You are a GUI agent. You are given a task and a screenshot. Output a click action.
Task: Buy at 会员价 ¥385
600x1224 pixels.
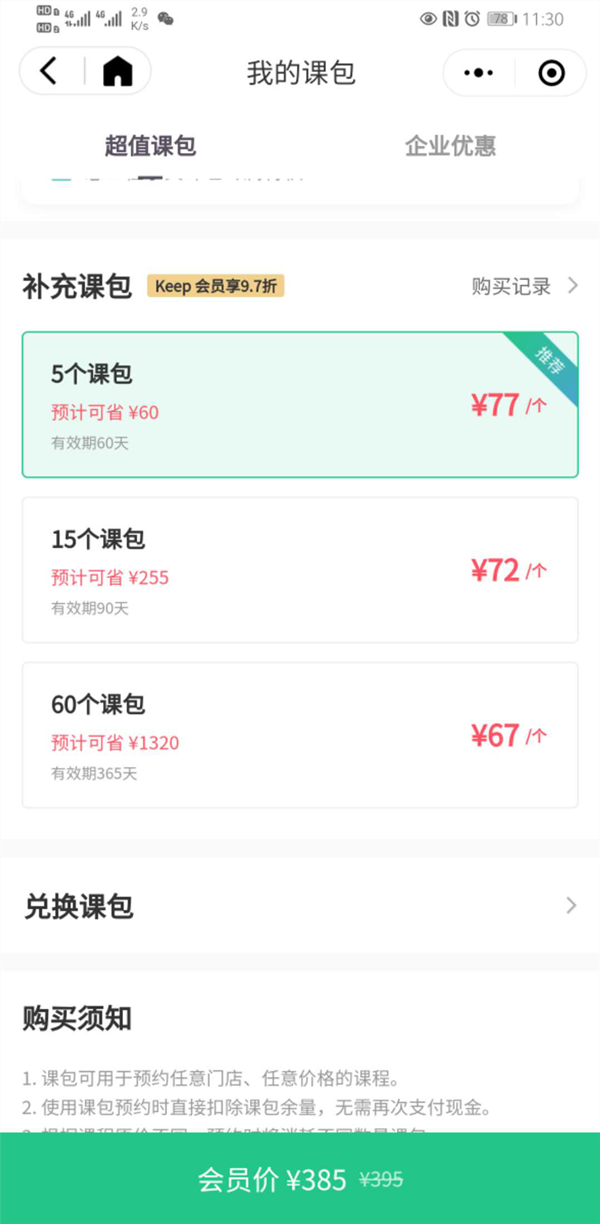(300, 1179)
